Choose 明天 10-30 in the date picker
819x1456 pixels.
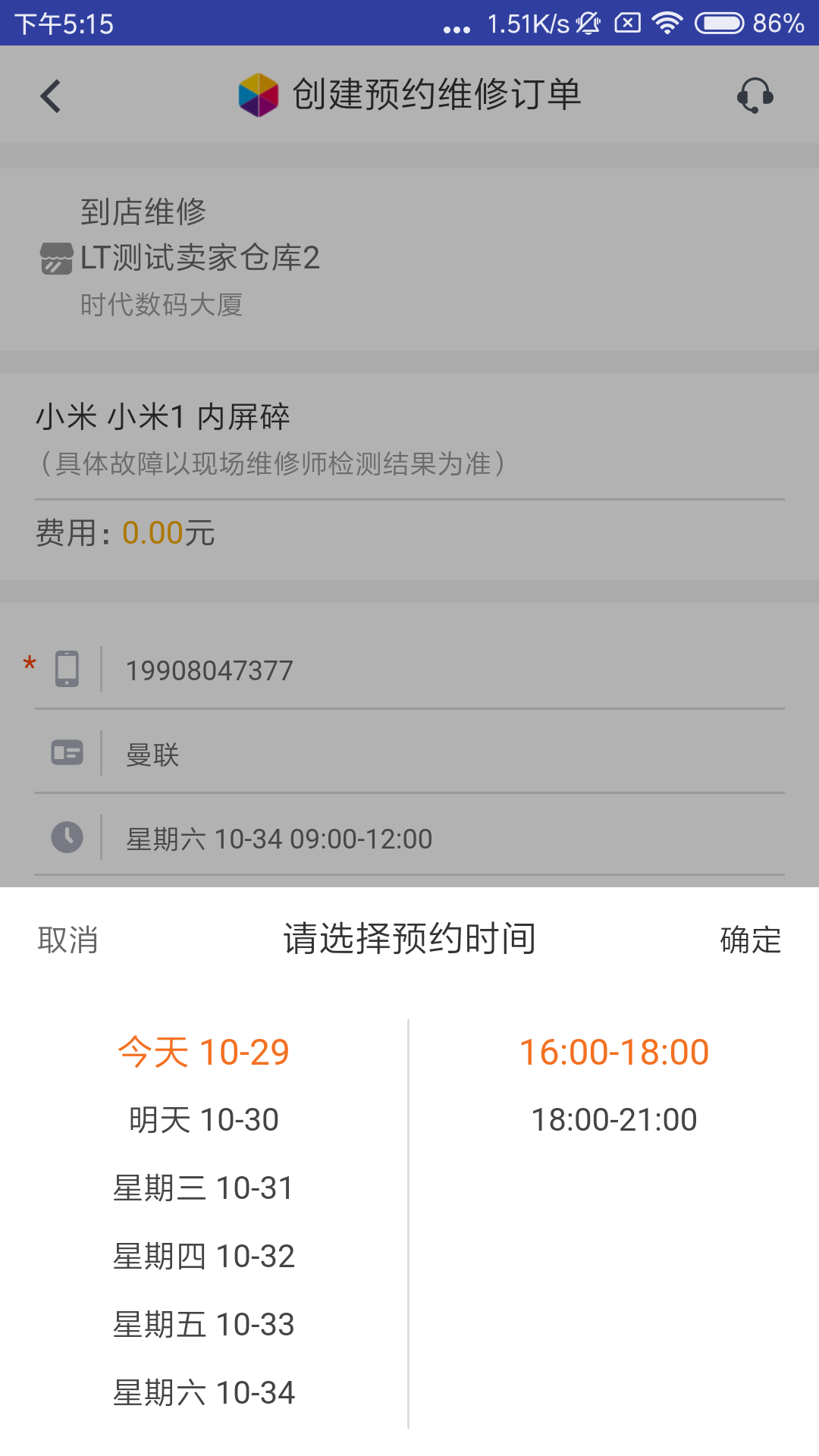click(203, 1120)
